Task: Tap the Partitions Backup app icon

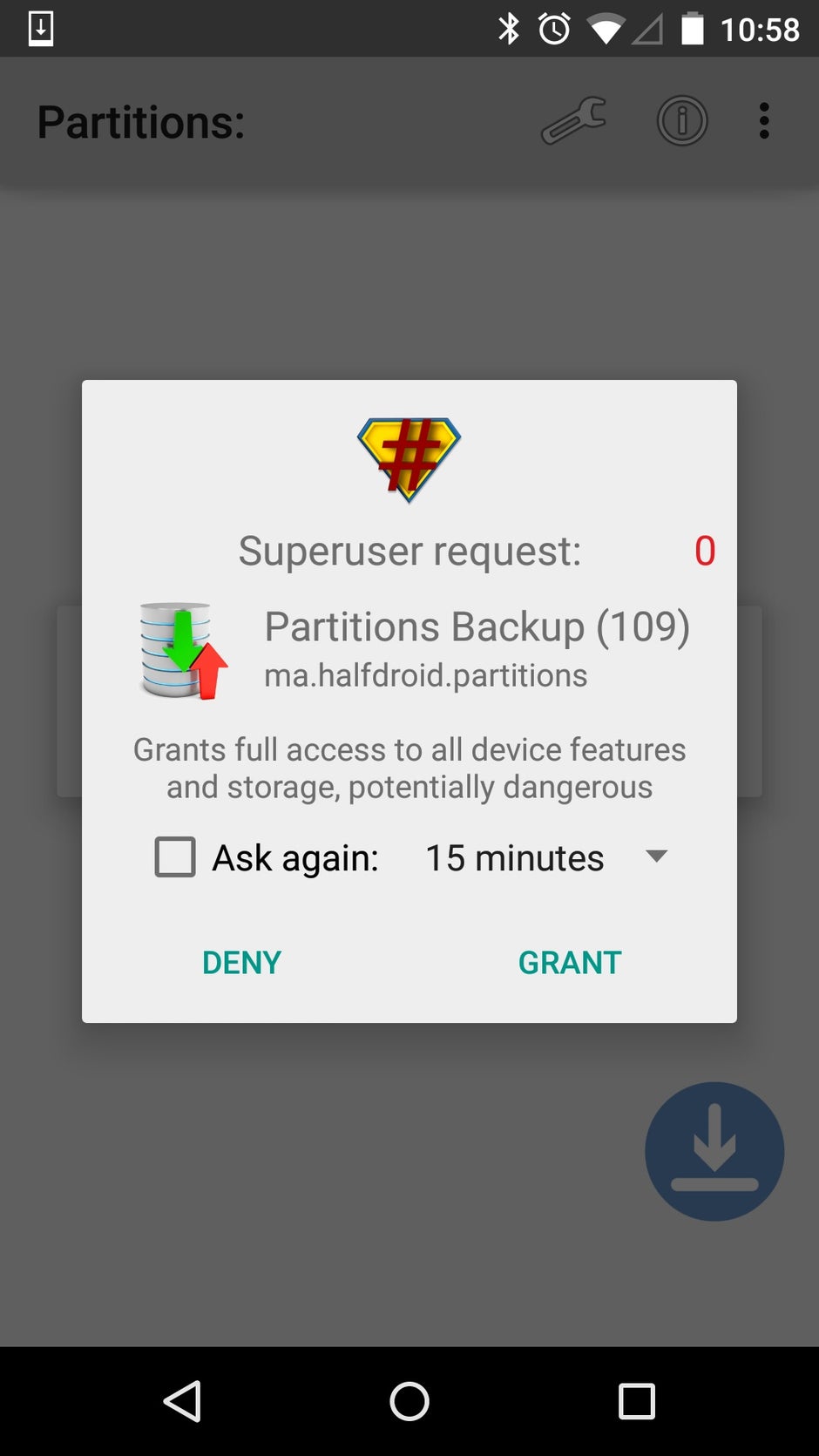Action: [179, 649]
